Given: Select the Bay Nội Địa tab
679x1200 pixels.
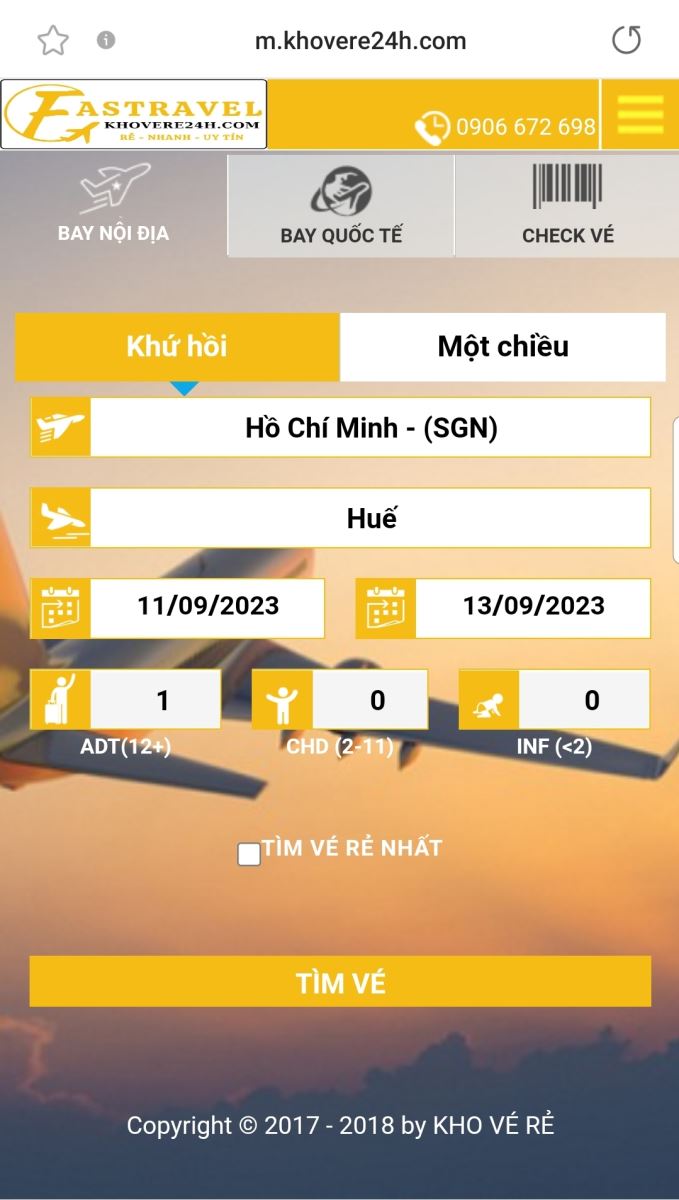Looking at the screenshot, I should pyautogui.click(x=113, y=205).
